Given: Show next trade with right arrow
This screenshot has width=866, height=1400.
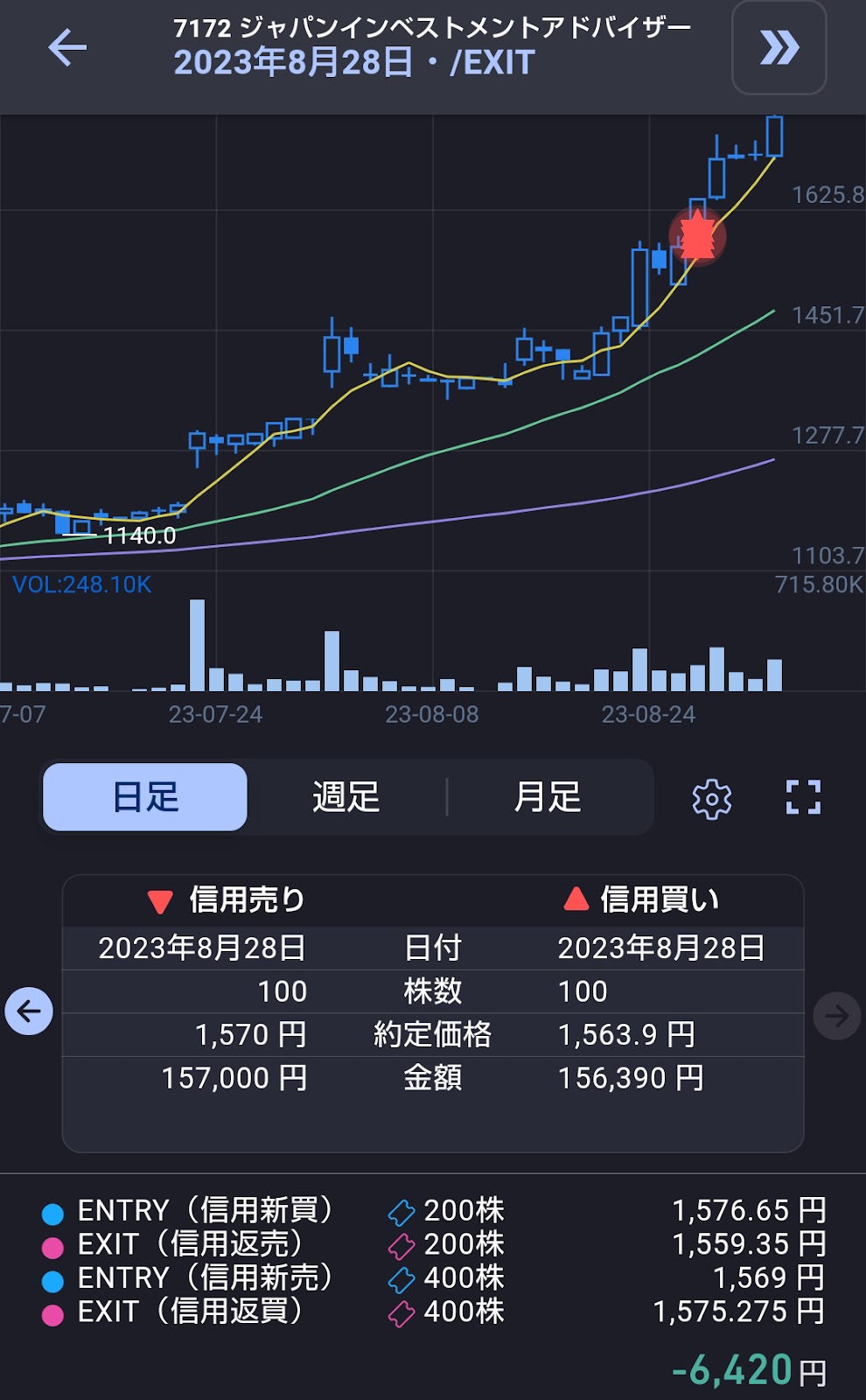Looking at the screenshot, I should (x=837, y=1016).
